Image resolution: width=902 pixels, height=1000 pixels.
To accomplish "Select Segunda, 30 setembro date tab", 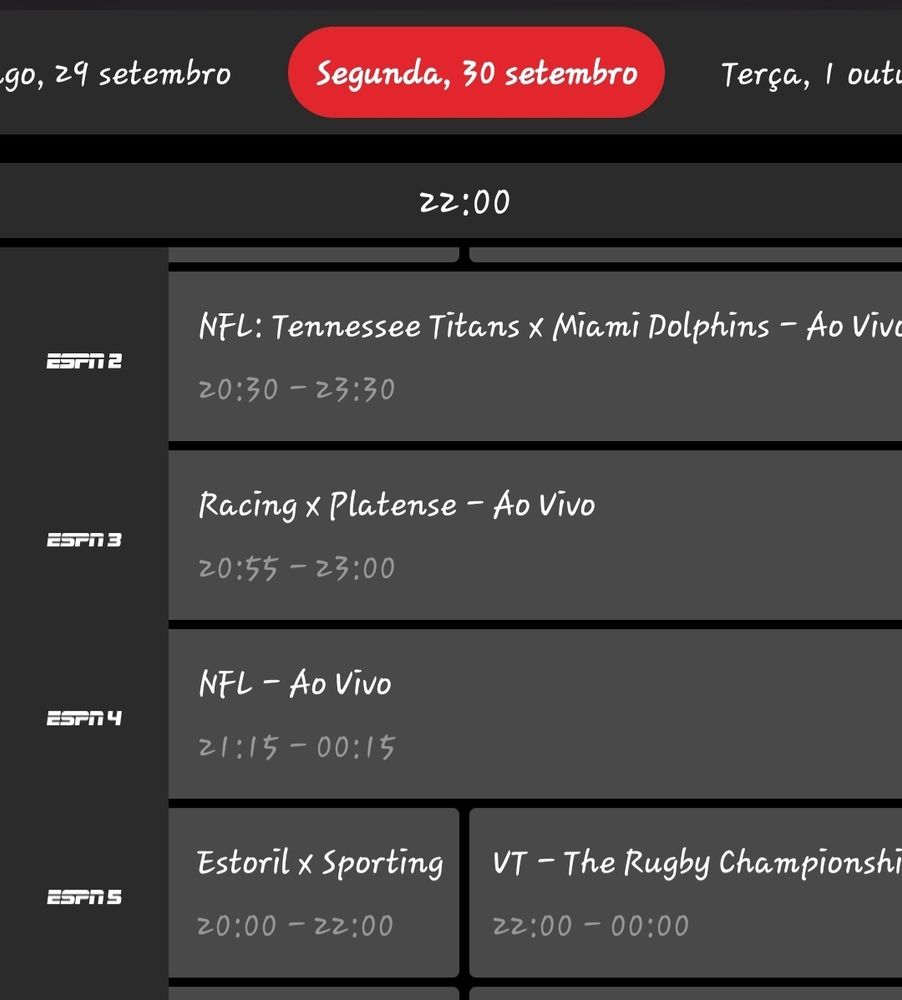I will click(x=476, y=72).
